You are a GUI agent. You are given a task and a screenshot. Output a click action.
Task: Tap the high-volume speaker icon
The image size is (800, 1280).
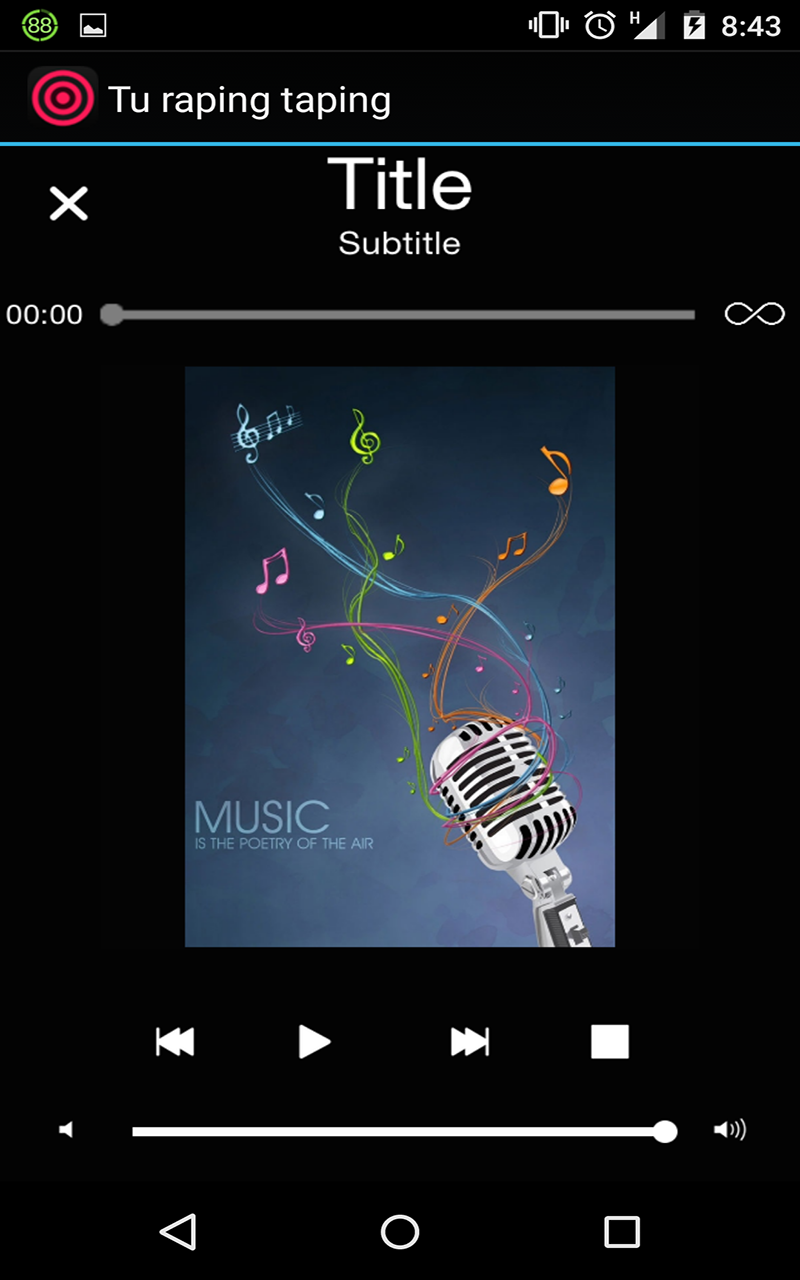(729, 1129)
